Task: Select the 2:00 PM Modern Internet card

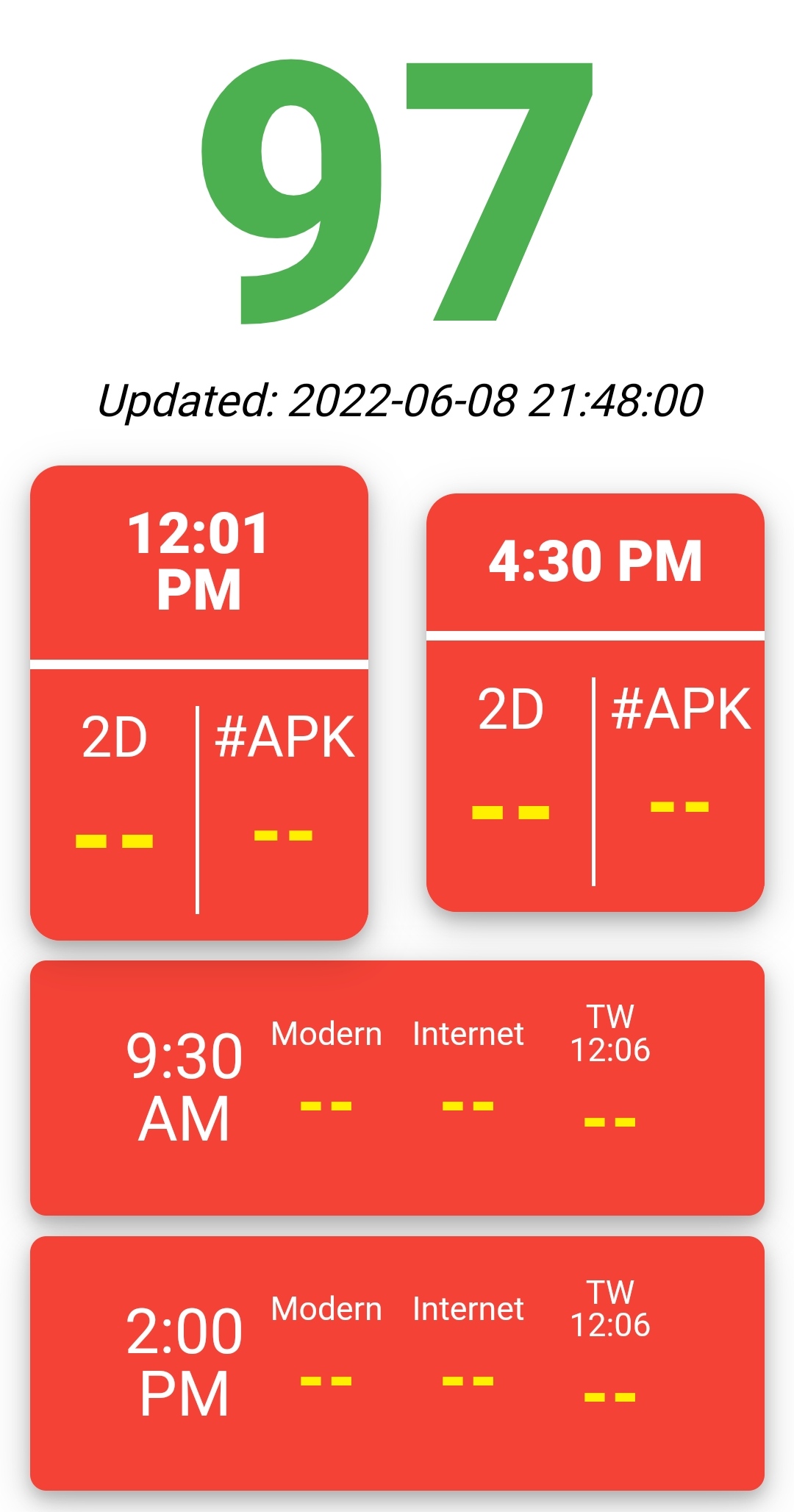Action: tap(397, 1363)
